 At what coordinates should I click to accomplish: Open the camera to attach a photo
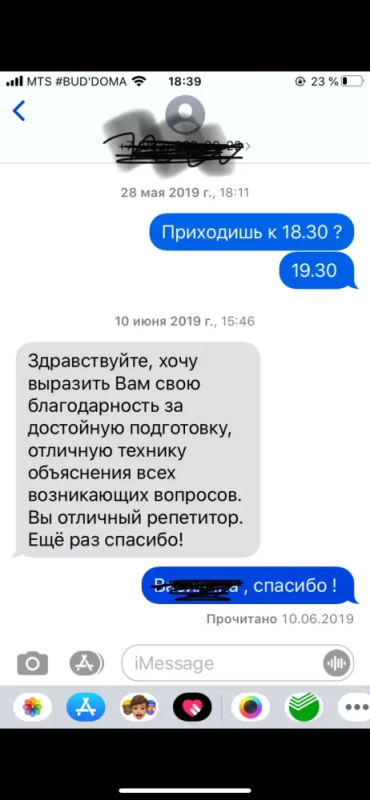[x=33, y=663]
